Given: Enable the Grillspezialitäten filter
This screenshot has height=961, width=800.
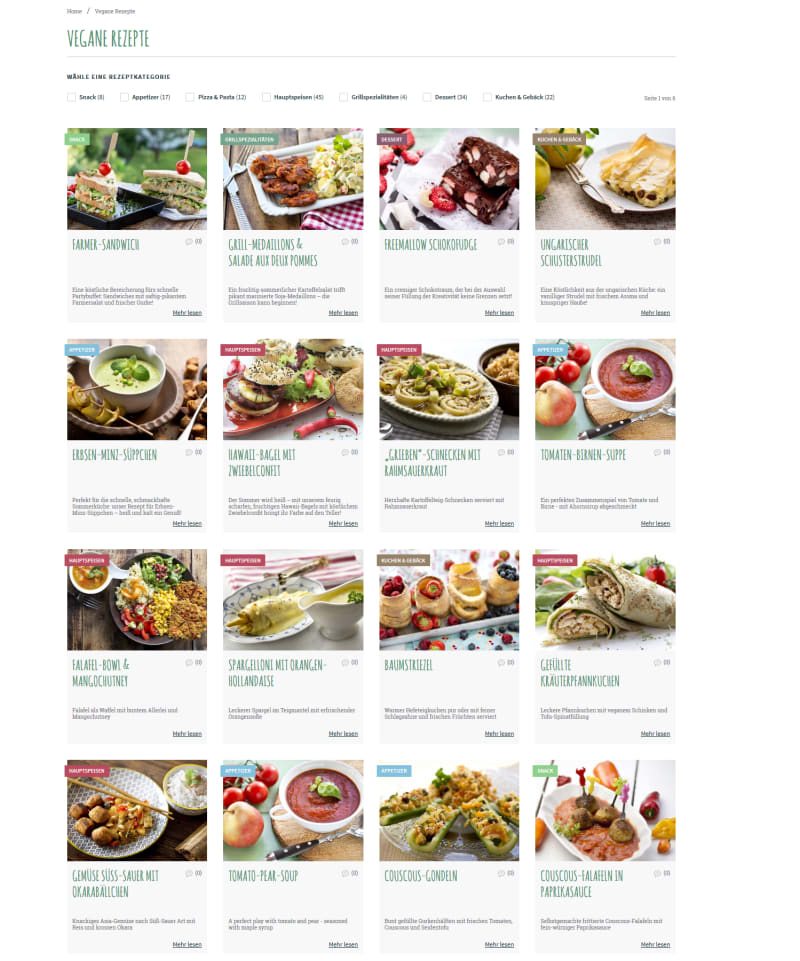Looking at the screenshot, I should pos(344,97).
